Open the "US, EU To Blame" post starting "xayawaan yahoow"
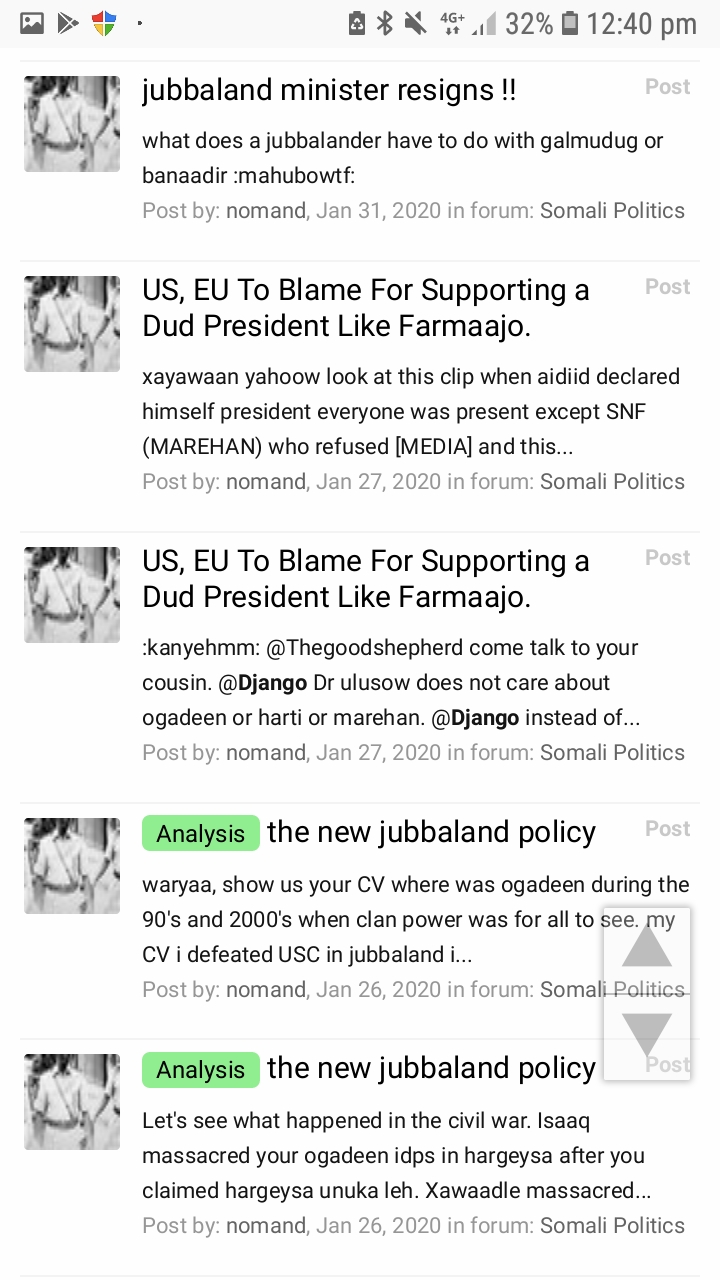 (x=366, y=308)
